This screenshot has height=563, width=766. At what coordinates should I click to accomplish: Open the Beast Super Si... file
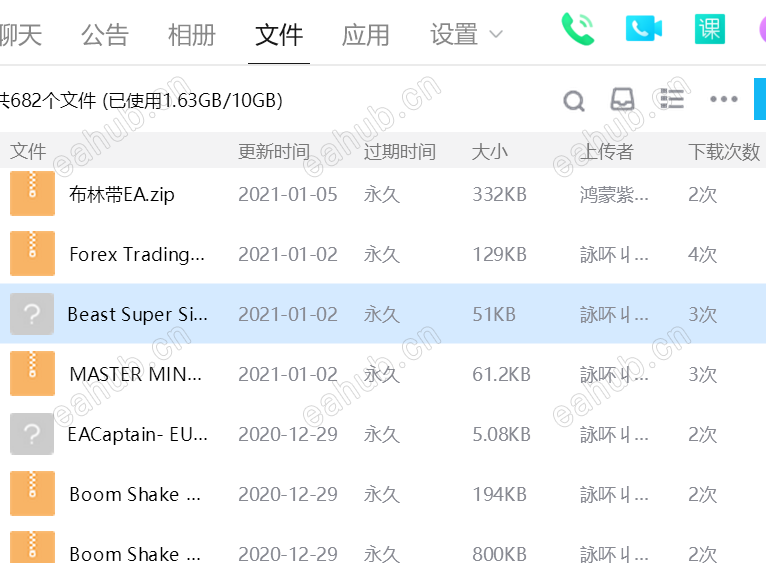click(137, 314)
